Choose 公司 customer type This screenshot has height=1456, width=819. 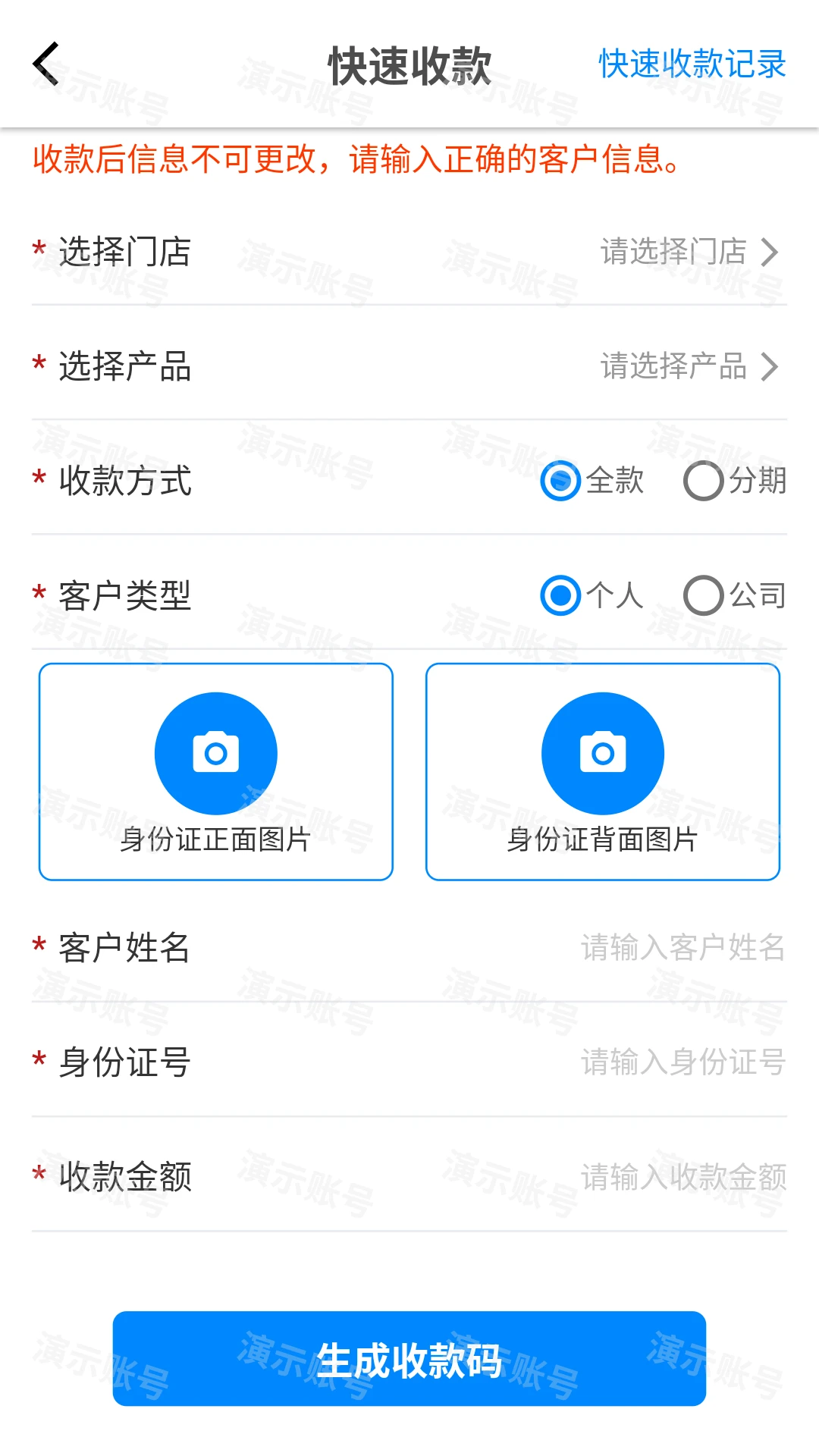click(704, 595)
